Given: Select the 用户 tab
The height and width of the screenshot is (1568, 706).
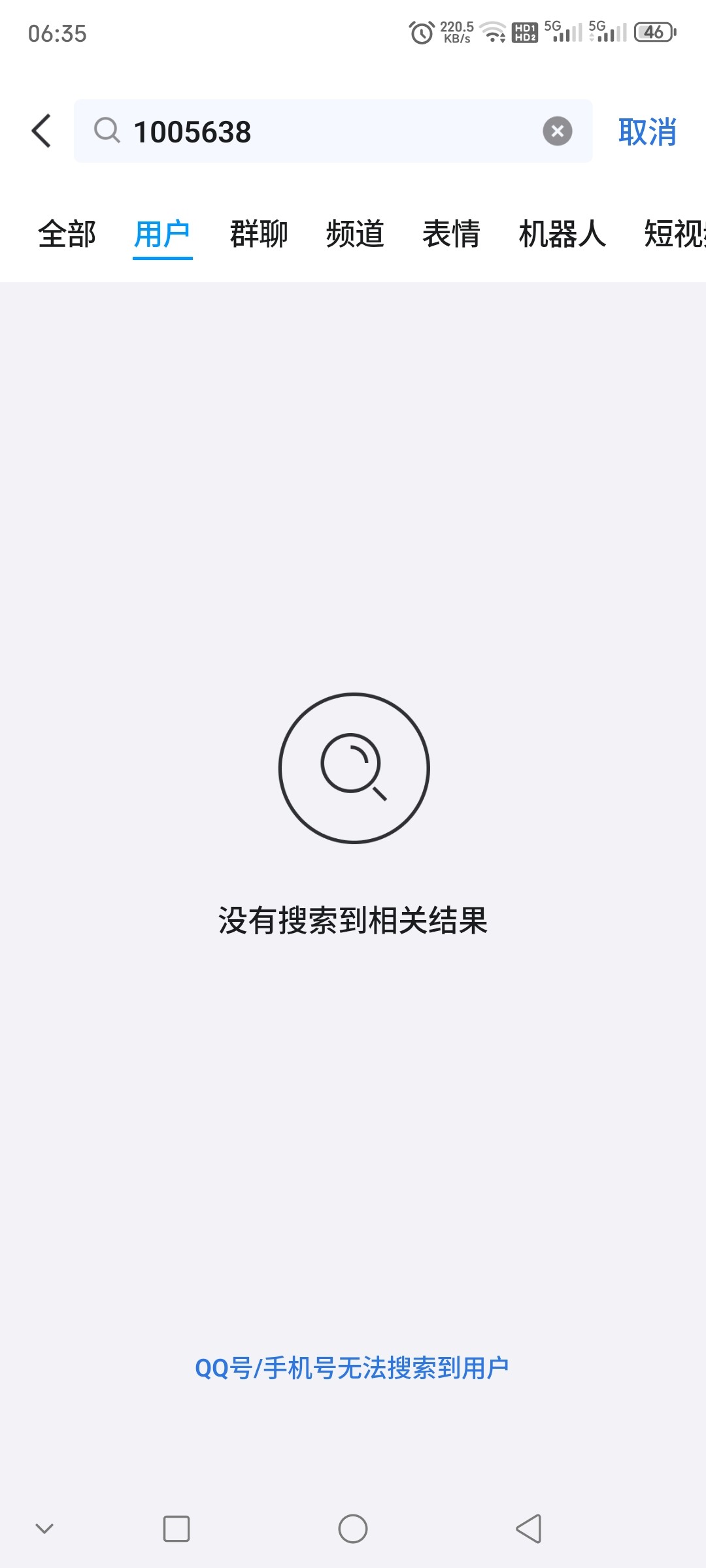Looking at the screenshot, I should [162, 234].
